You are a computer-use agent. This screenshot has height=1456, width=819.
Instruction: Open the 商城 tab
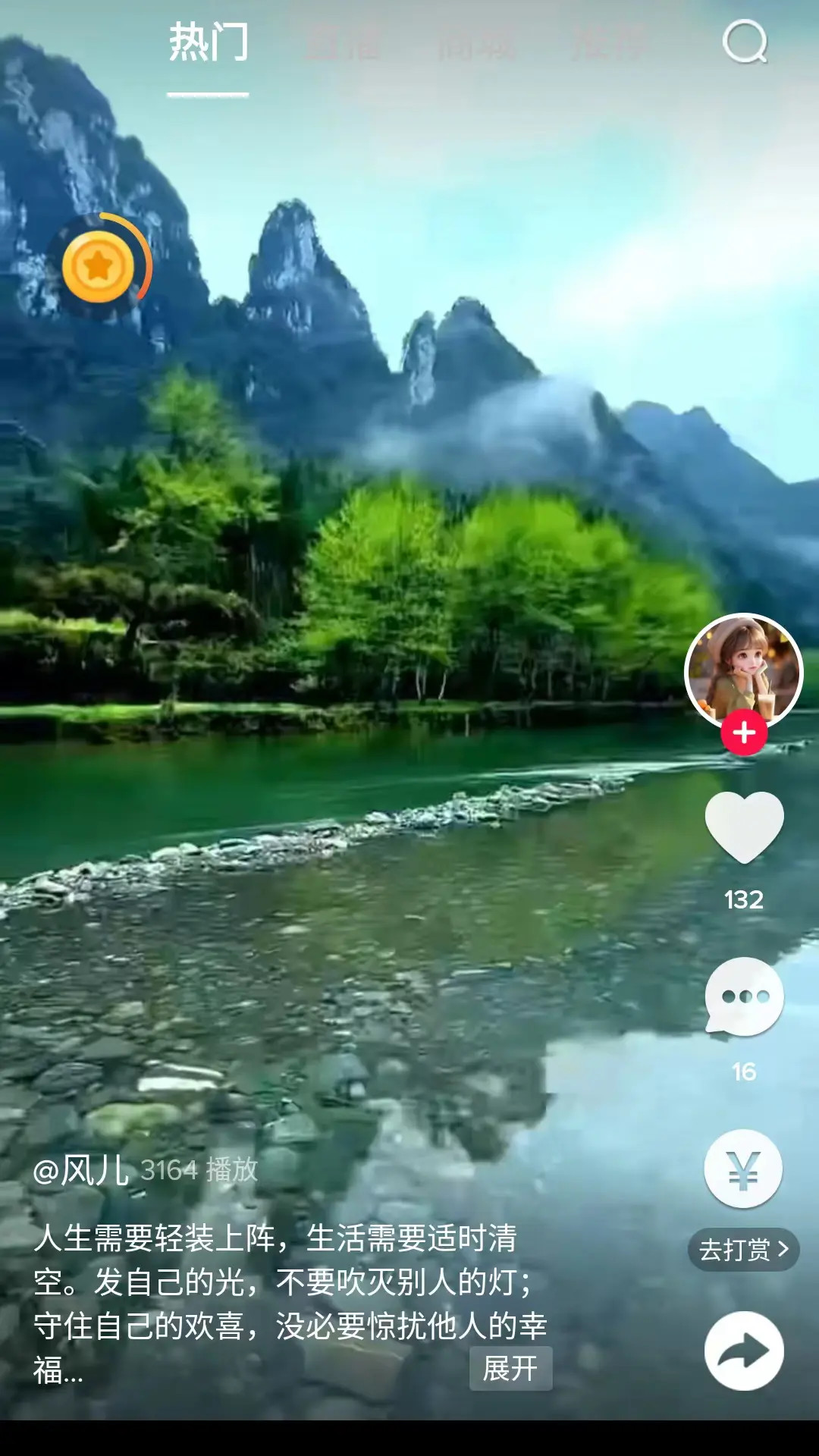(x=478, y=45)
